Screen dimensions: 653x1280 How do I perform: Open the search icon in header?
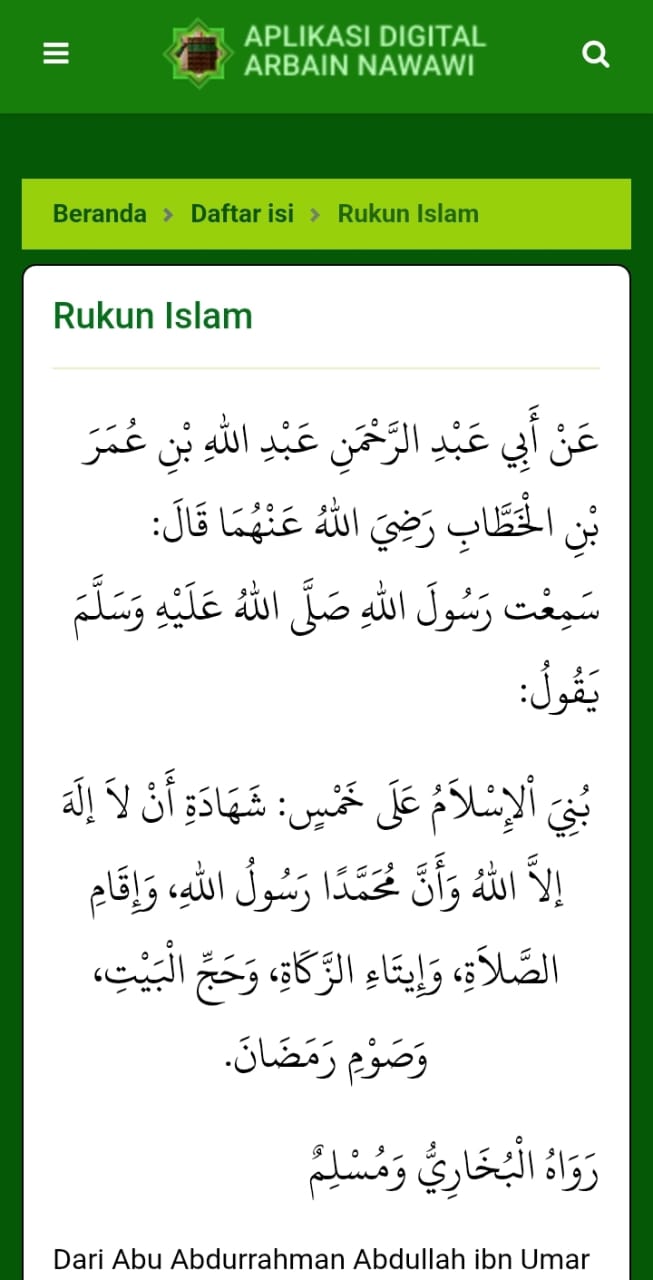(x=596, y=54)
